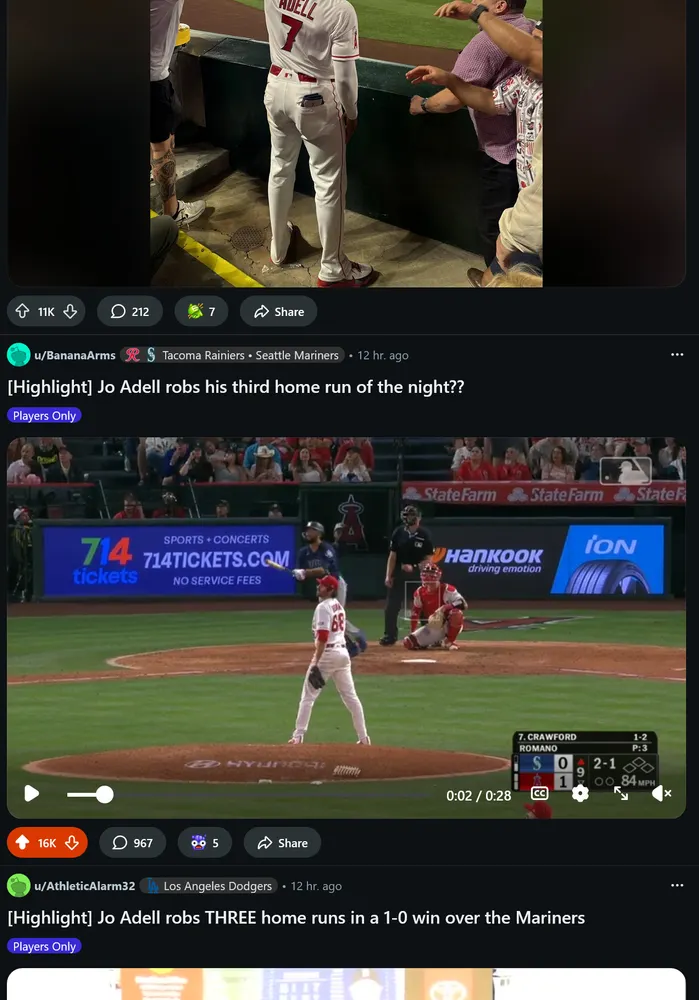This screenshot has height=1000, width=699.
Task: Remove upvote on the 16K post
Action: click(21, 843)
